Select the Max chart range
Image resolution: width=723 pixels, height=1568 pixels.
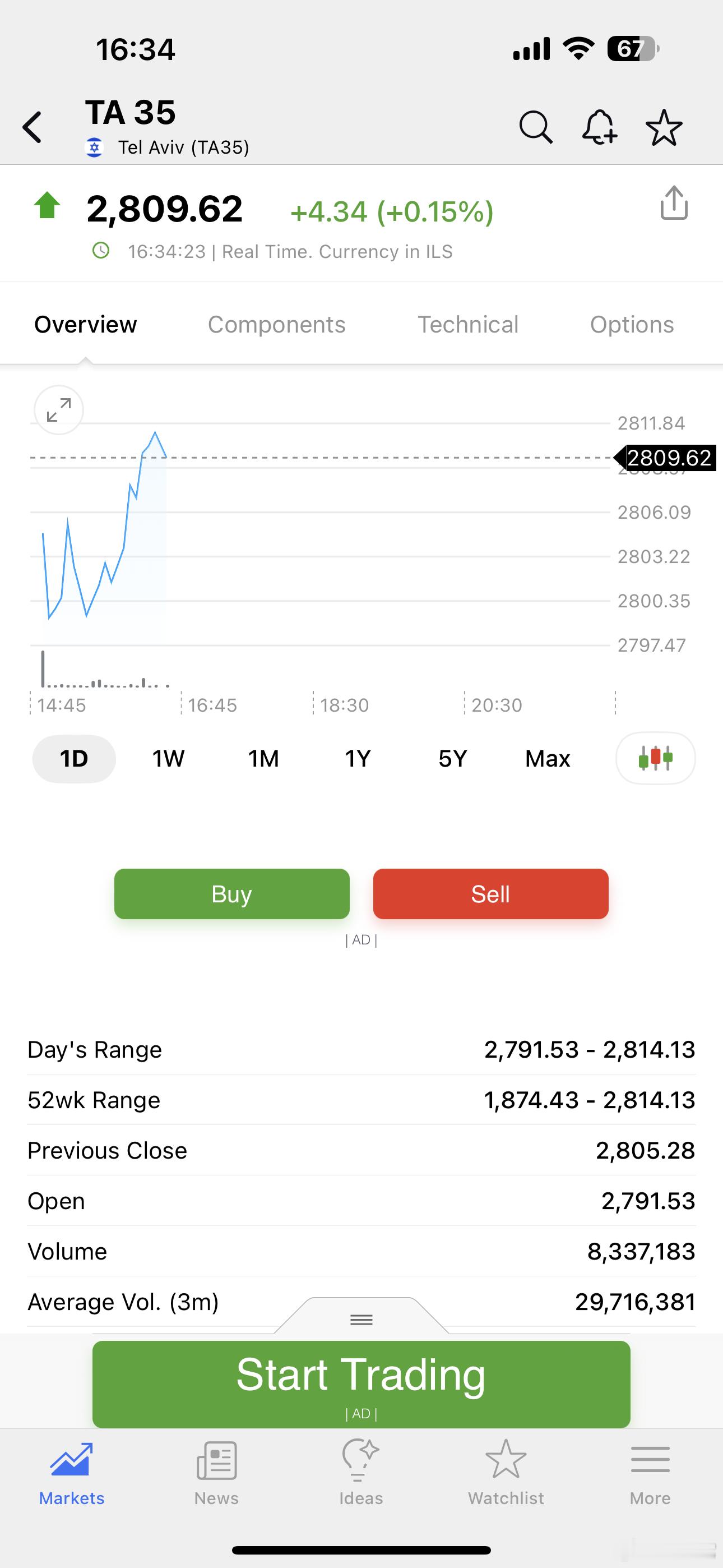(548, 758)
